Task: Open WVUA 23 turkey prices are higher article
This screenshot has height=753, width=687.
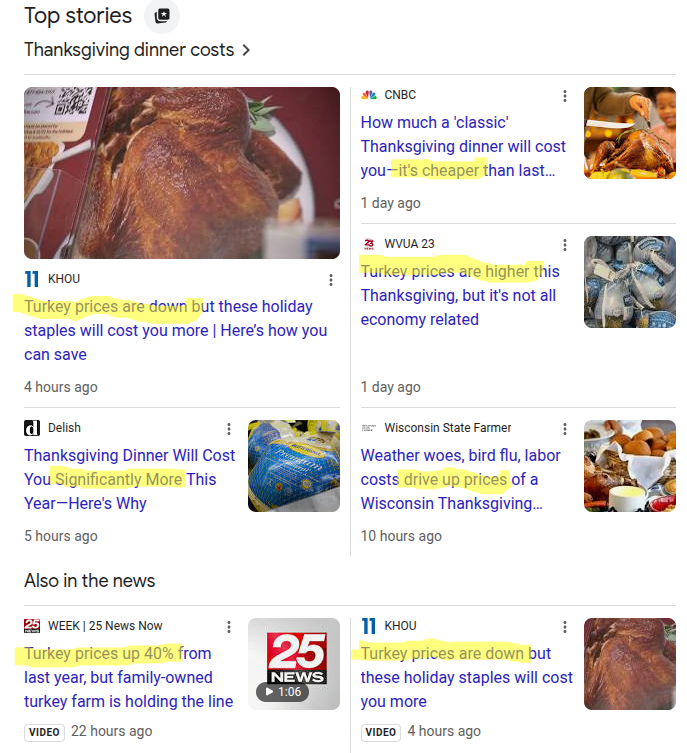Action: [x=460, y=295]
